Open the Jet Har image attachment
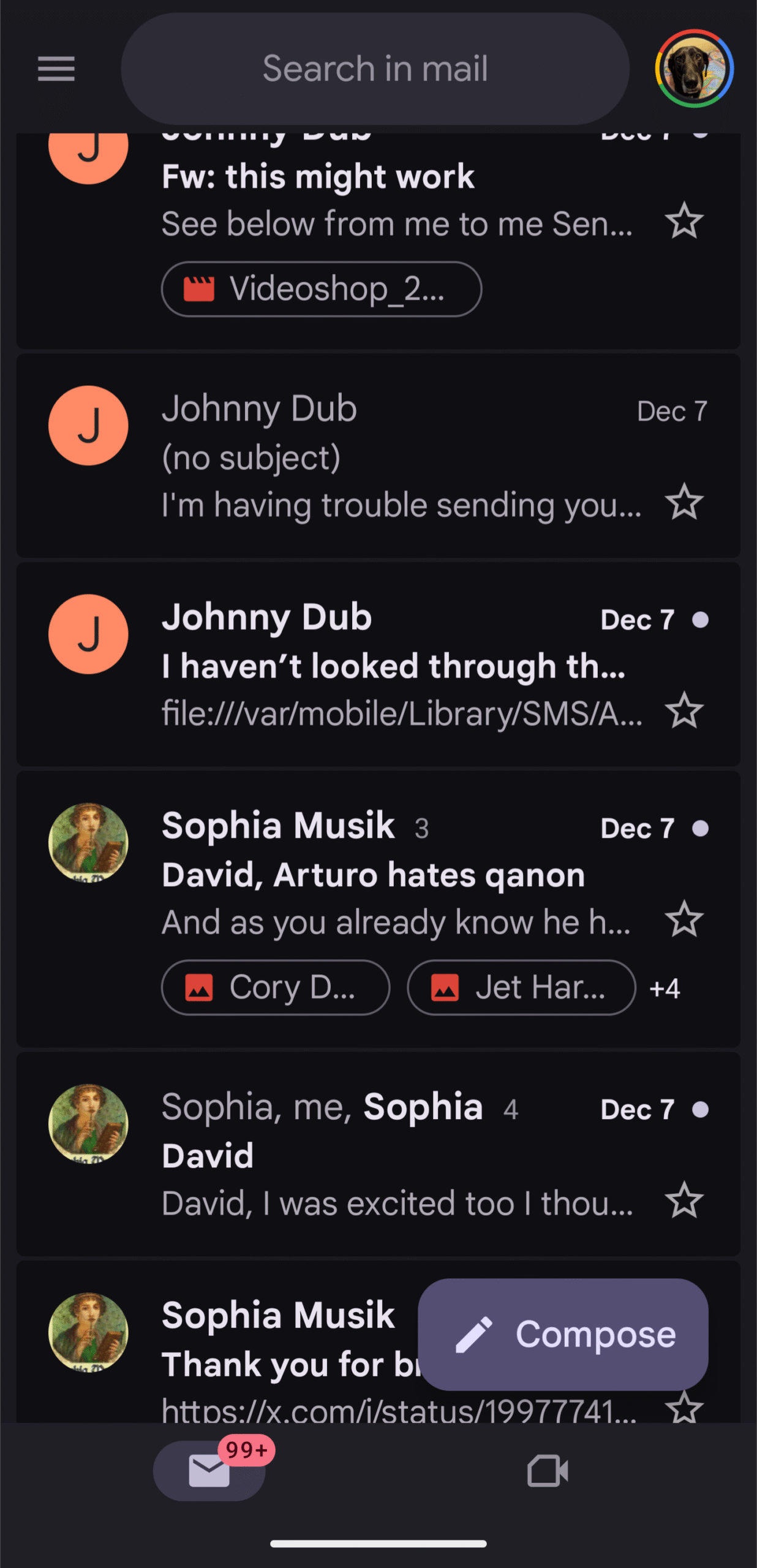The height and width of the screenshot is (1568, 757). (521, 987)
